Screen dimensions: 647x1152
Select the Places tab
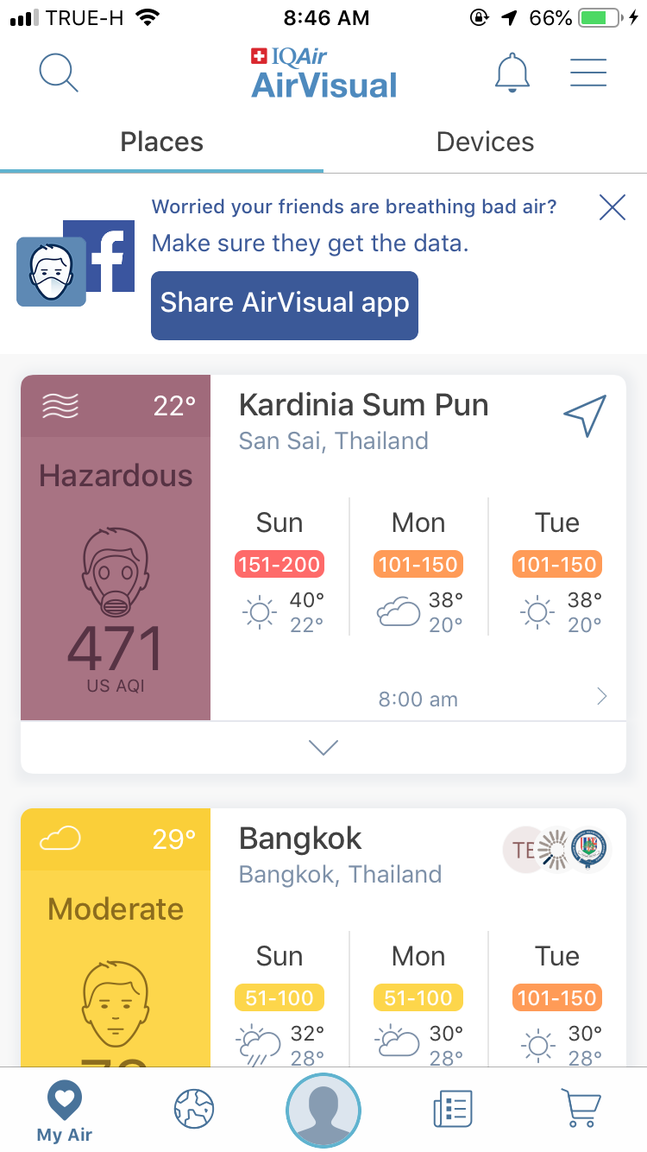[x=162, y=142]
